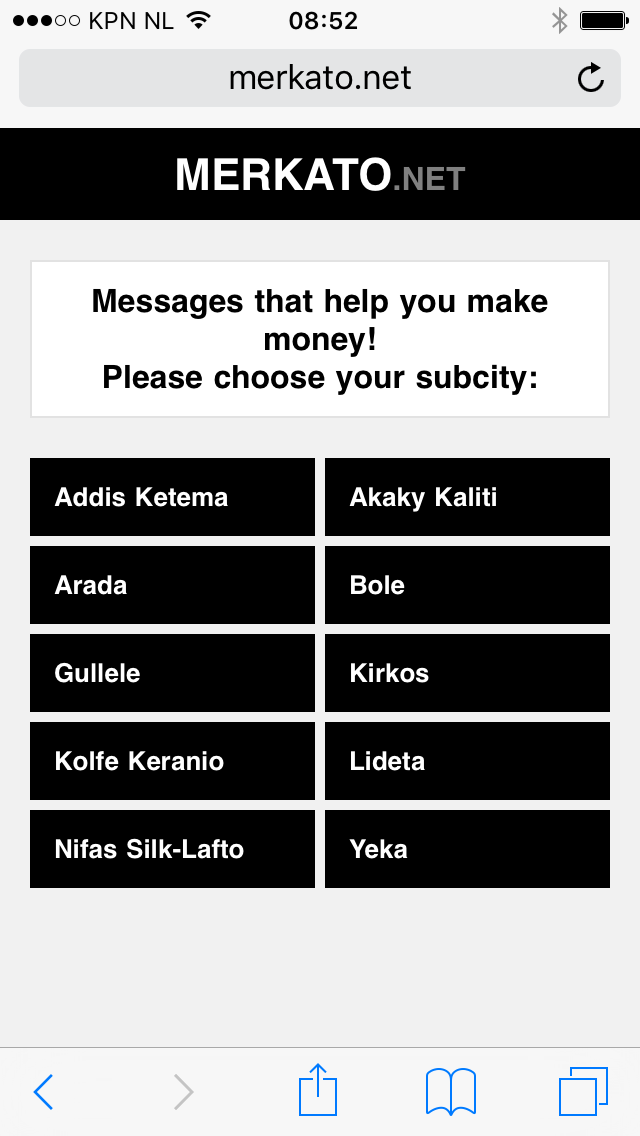Show all open tabs
Screen dimensions: 640x1136
pos(583,1091)
